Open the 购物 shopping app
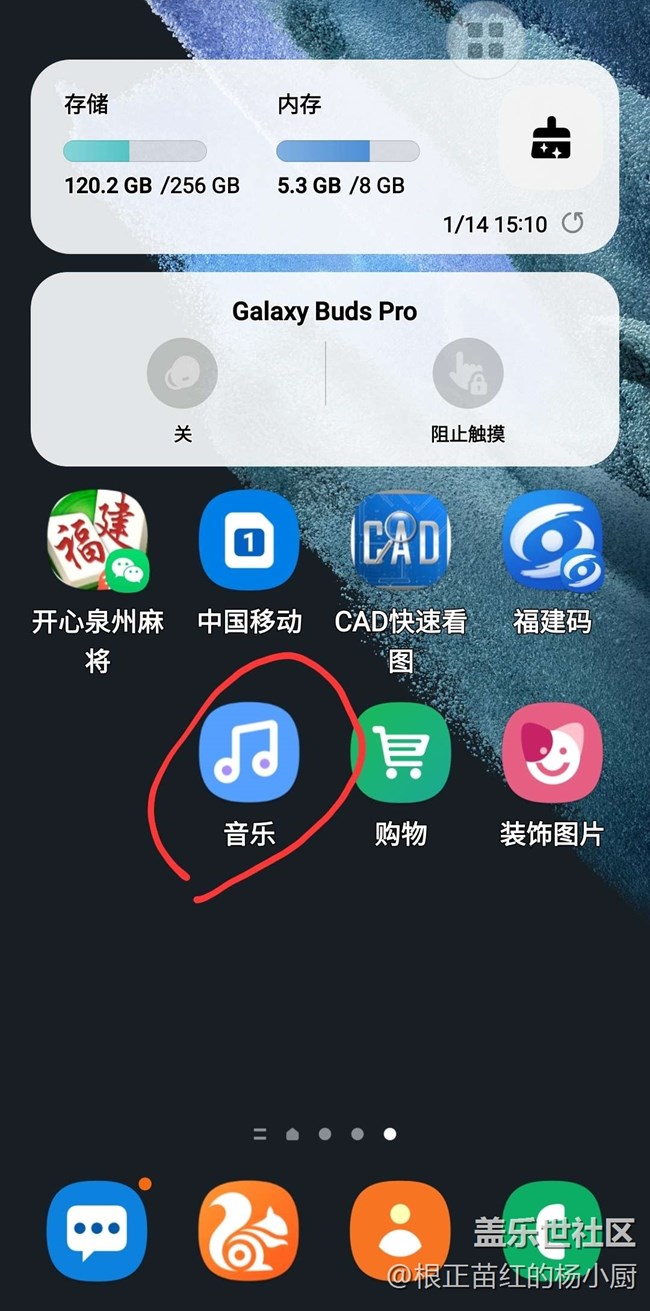Image resolution: width=650 pixels, height=1311 pixels. [400, 753]
